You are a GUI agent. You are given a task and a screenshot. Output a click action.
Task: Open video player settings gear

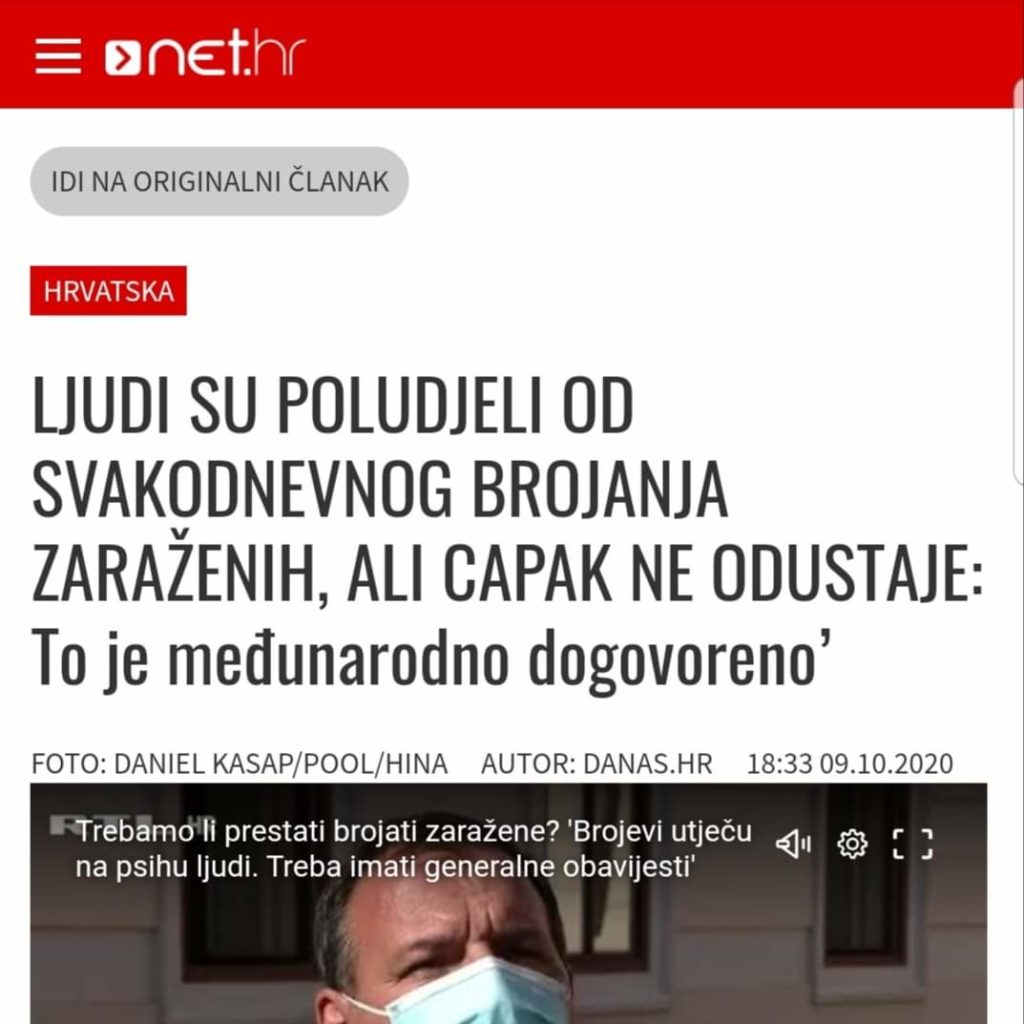coord(852,844)
